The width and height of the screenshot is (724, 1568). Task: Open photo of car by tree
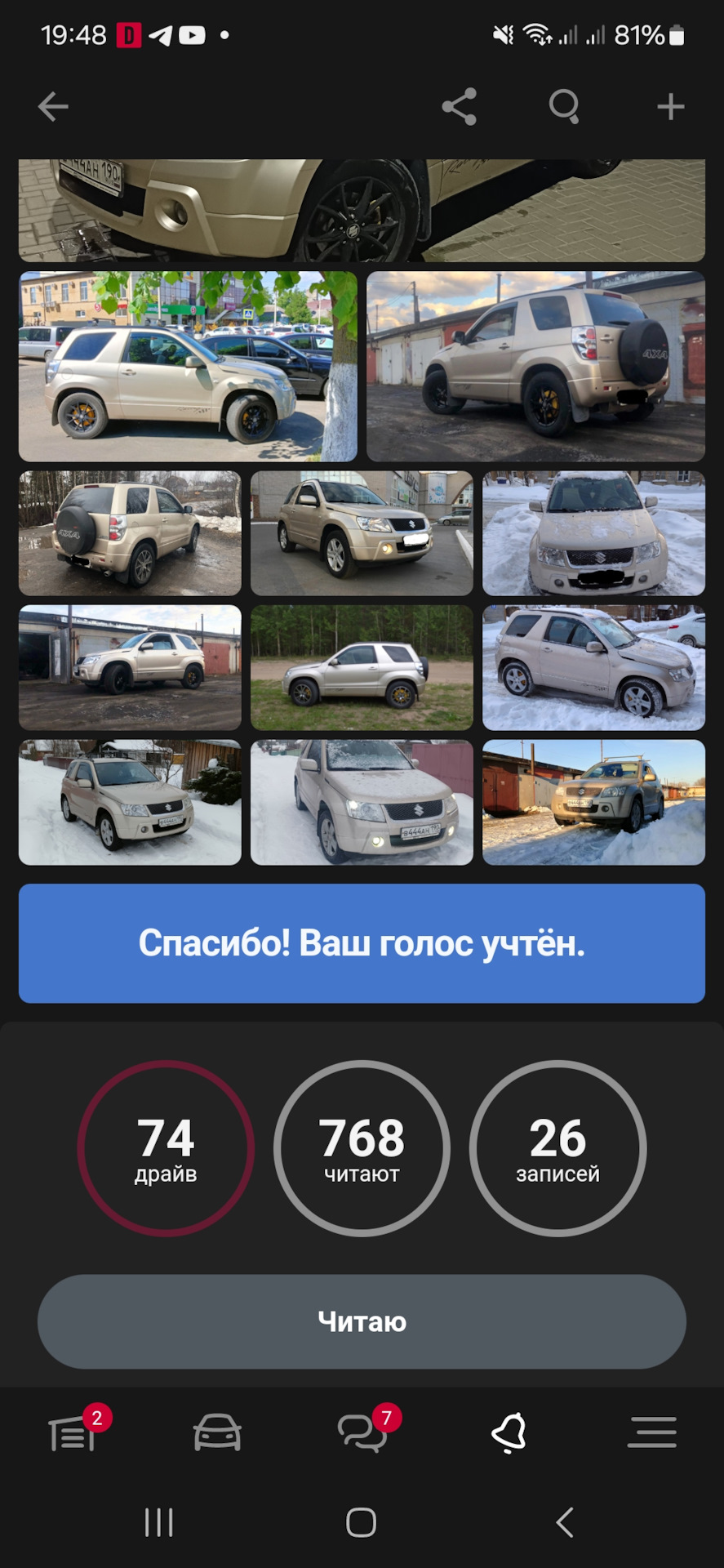188,367
